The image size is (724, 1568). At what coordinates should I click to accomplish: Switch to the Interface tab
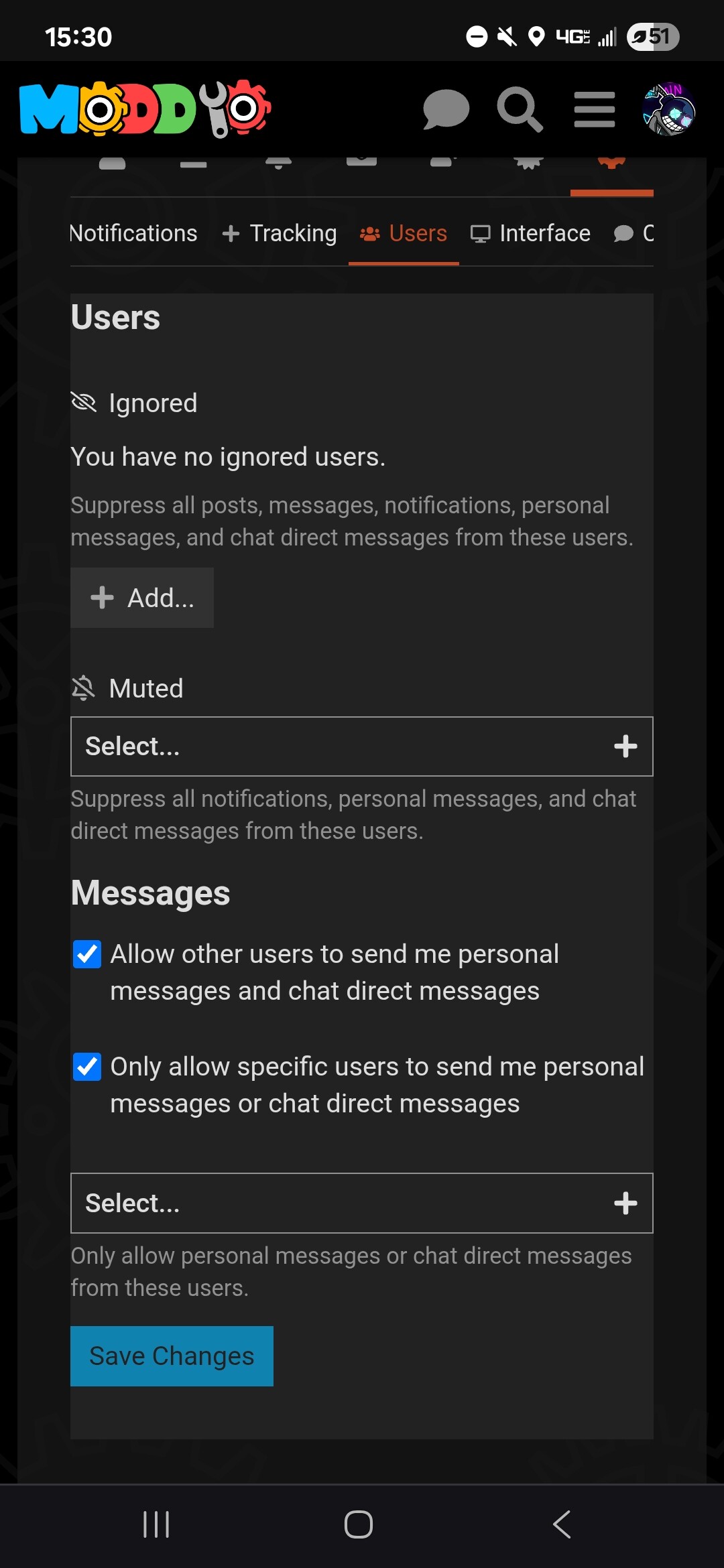coord(530,233)
